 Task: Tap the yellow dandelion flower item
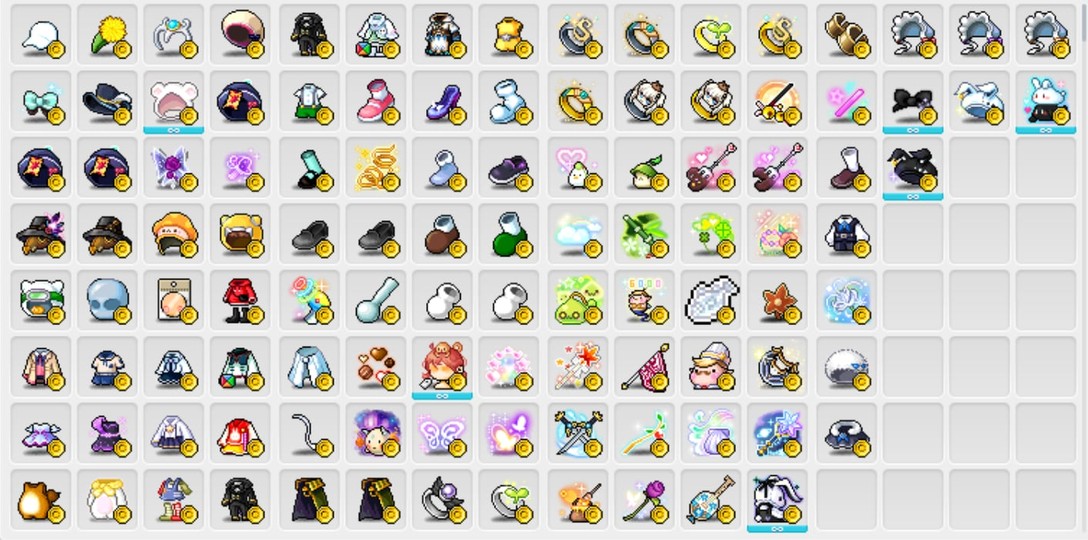(x=108, y=33)
